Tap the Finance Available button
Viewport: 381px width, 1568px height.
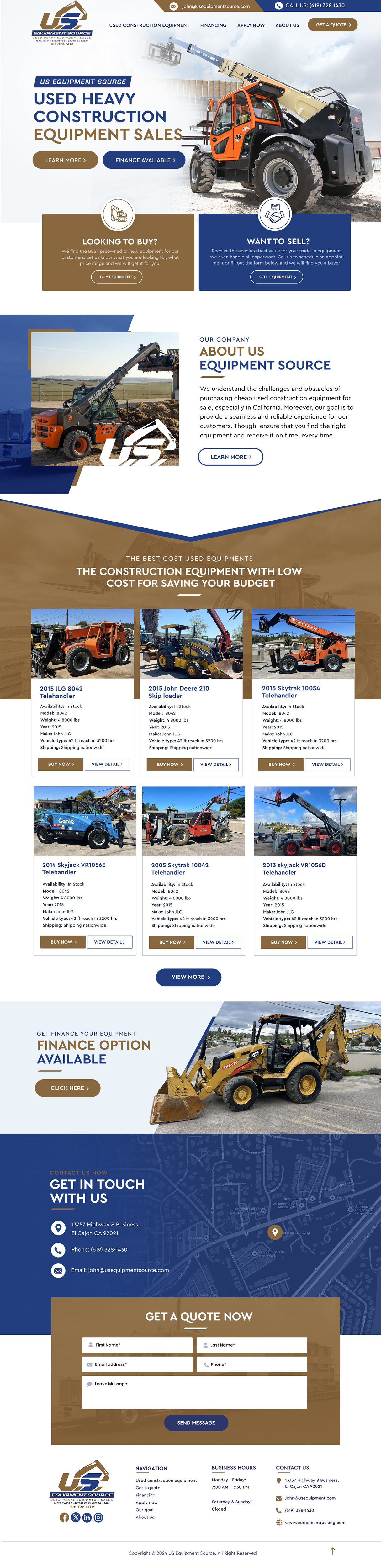144,160
